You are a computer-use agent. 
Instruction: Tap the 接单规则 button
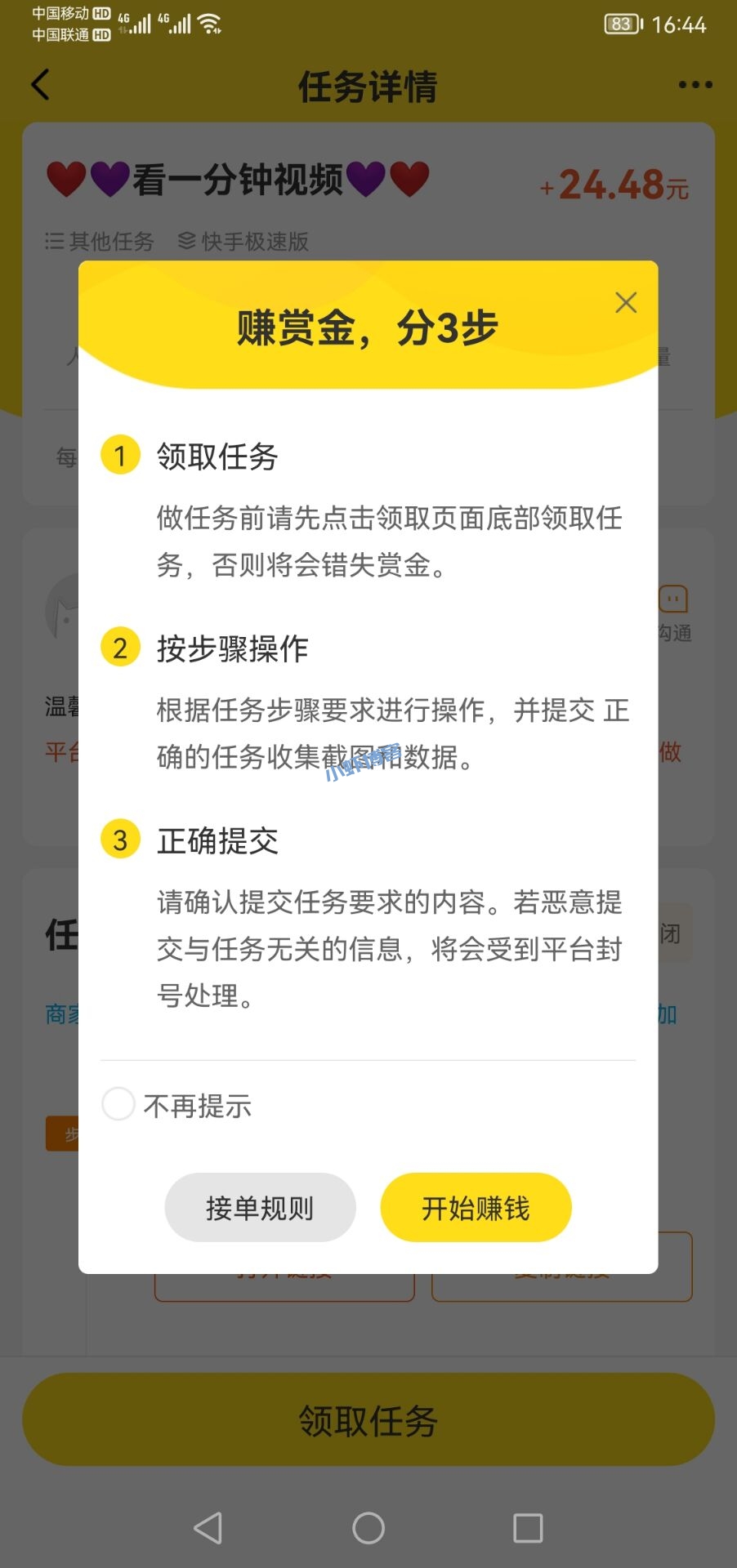259,1207
